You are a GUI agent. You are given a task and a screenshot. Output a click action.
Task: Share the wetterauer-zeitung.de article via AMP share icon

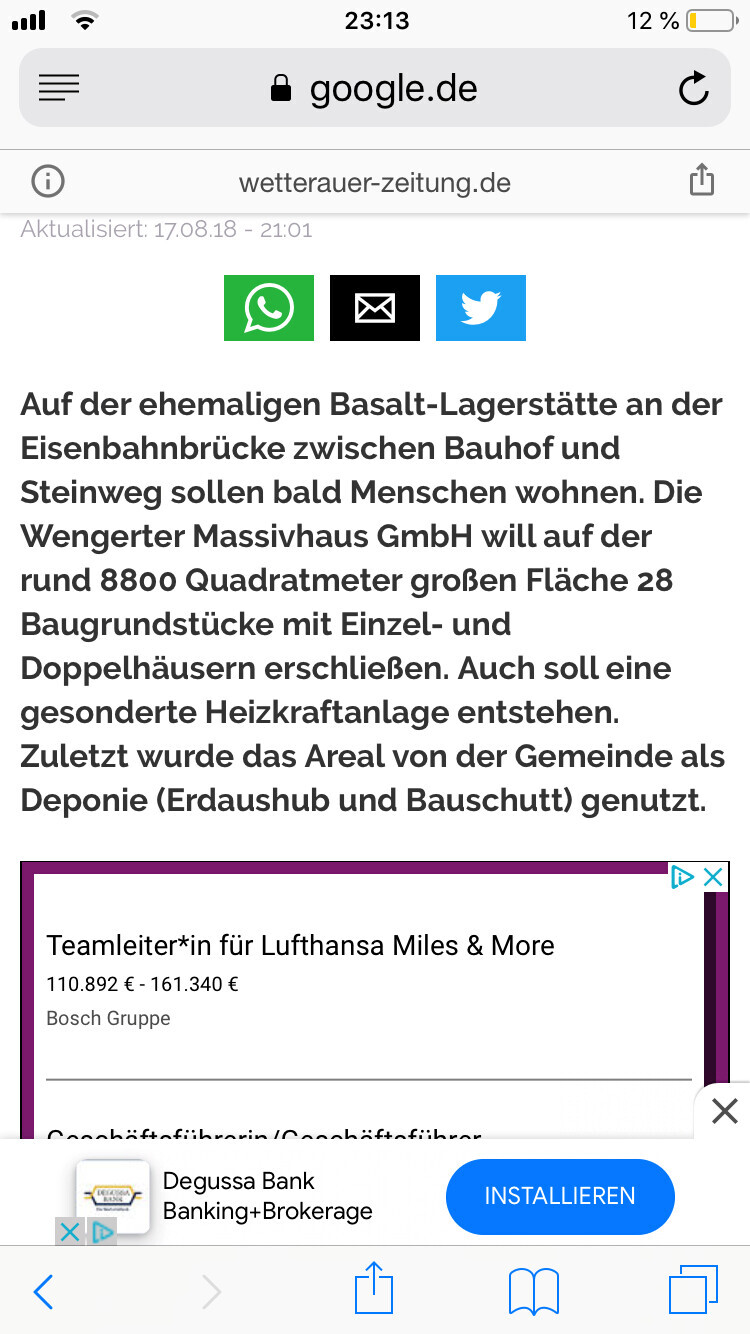coord(702,181)
